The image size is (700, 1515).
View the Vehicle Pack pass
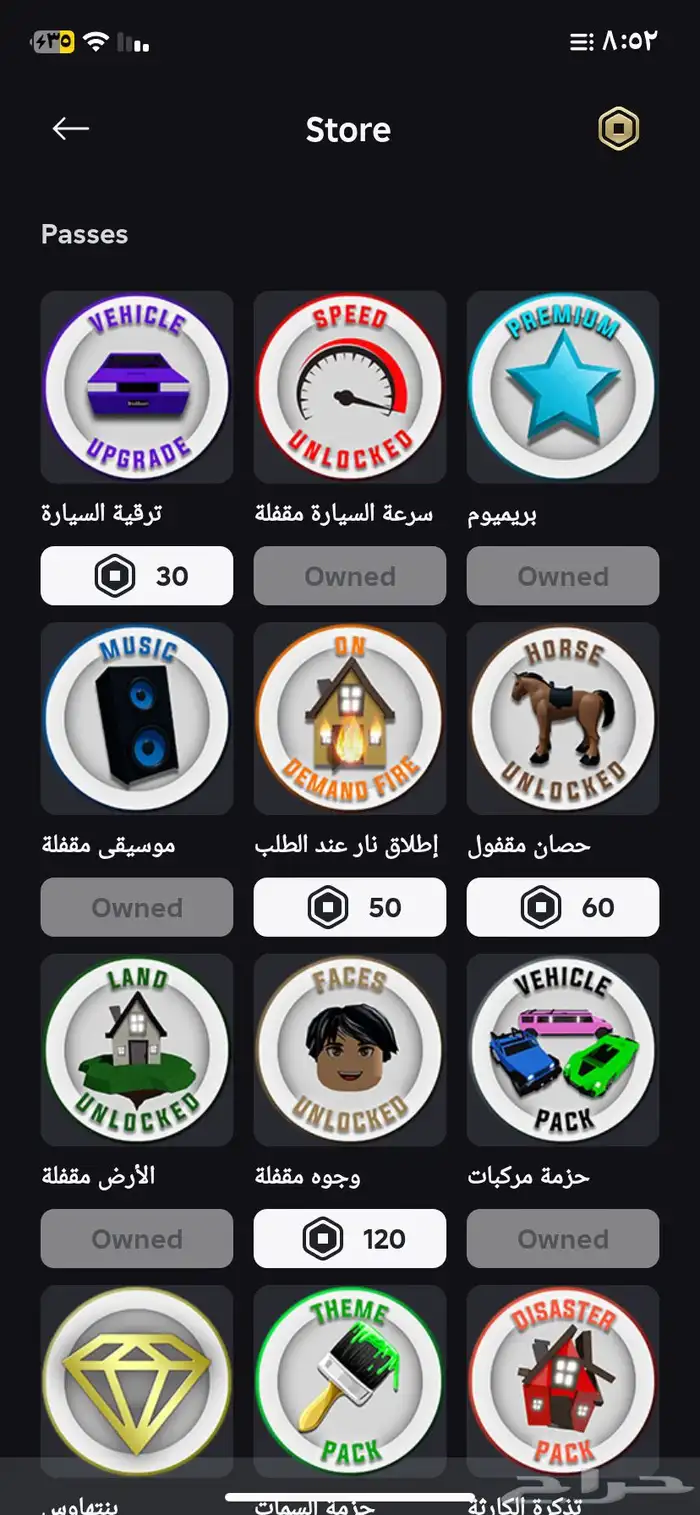(563, 1050)
